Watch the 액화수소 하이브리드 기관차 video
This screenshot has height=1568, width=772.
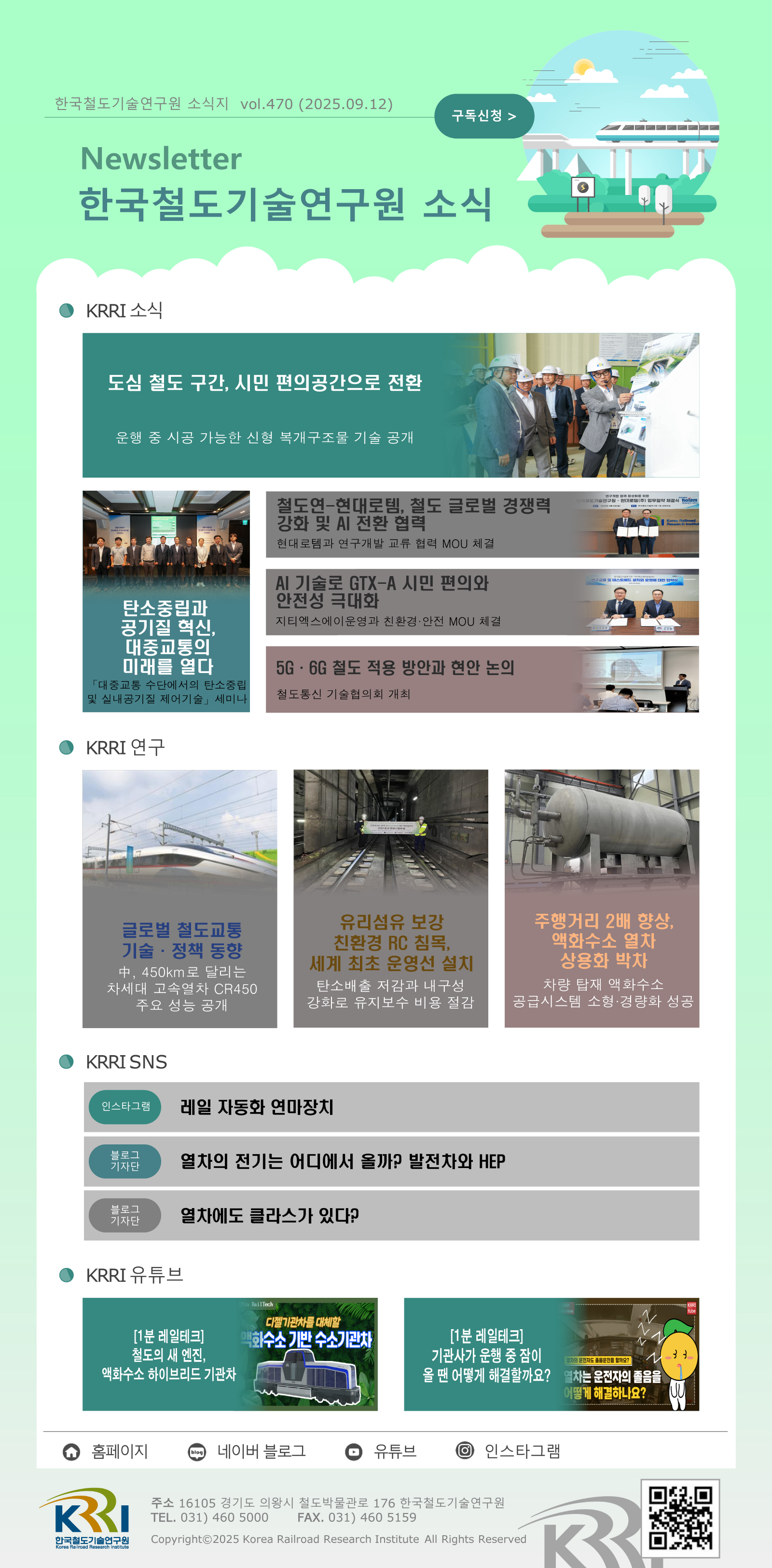pos(230,1354)
